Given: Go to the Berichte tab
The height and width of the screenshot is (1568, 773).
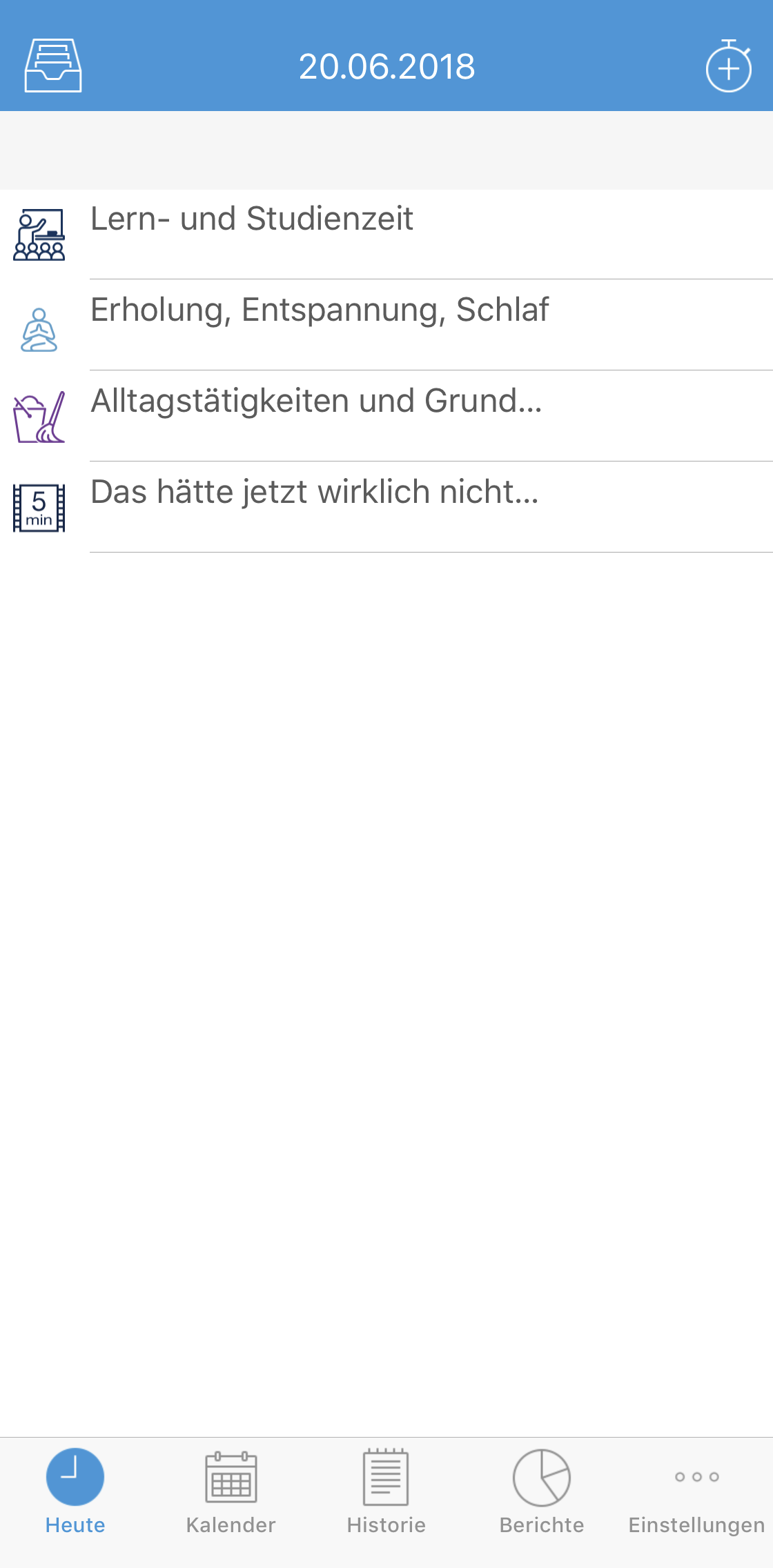Looking at the screenshot, I should [x=542, y=1490].
